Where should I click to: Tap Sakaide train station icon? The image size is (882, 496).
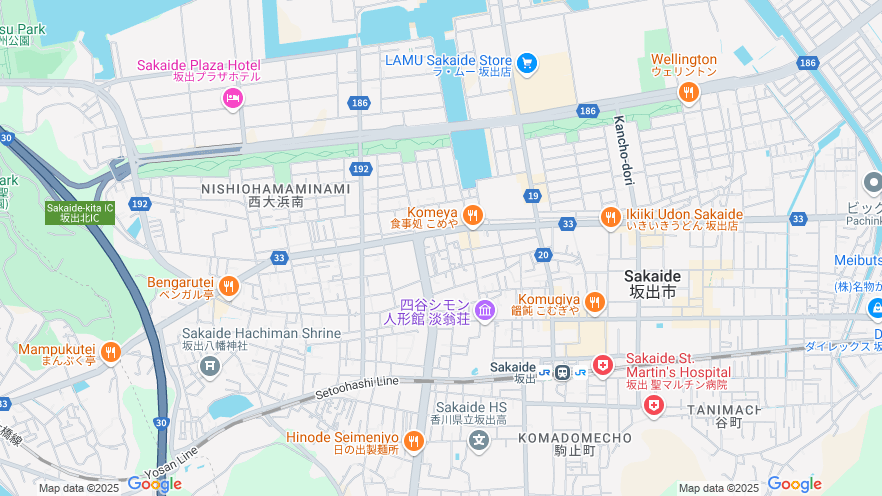coord(564,372)
